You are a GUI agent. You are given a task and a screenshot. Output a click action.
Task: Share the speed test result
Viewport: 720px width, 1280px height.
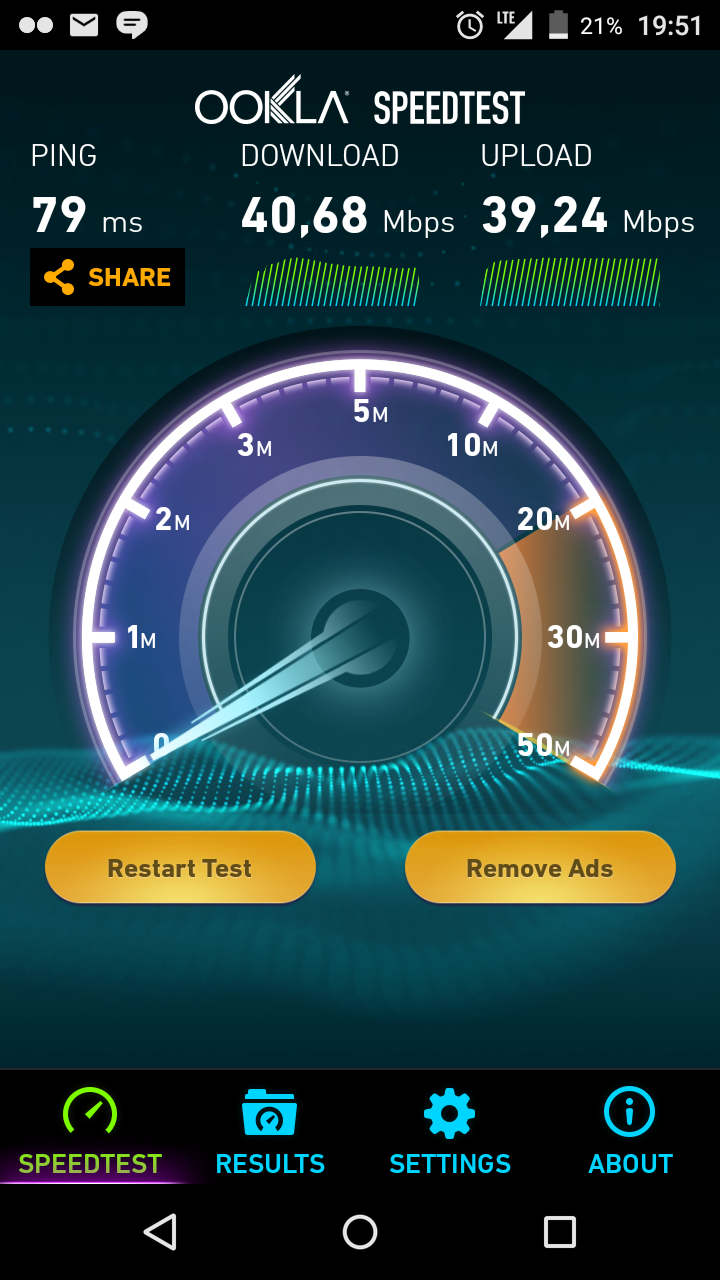[x=107, y=277]
